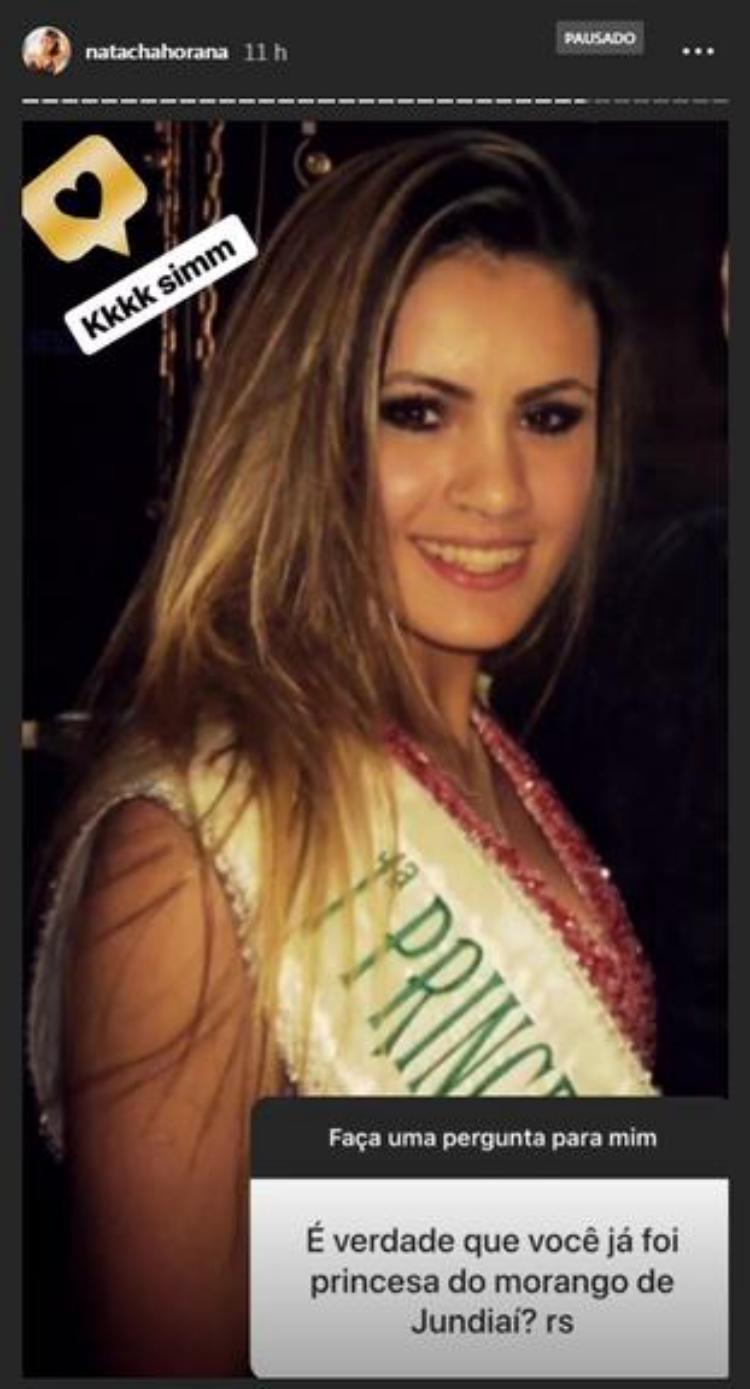Image resolution: width=750 pixels, height=1389 pixels.
Task: Open the three-dot overflow menu
Action: tap(698, 52)
